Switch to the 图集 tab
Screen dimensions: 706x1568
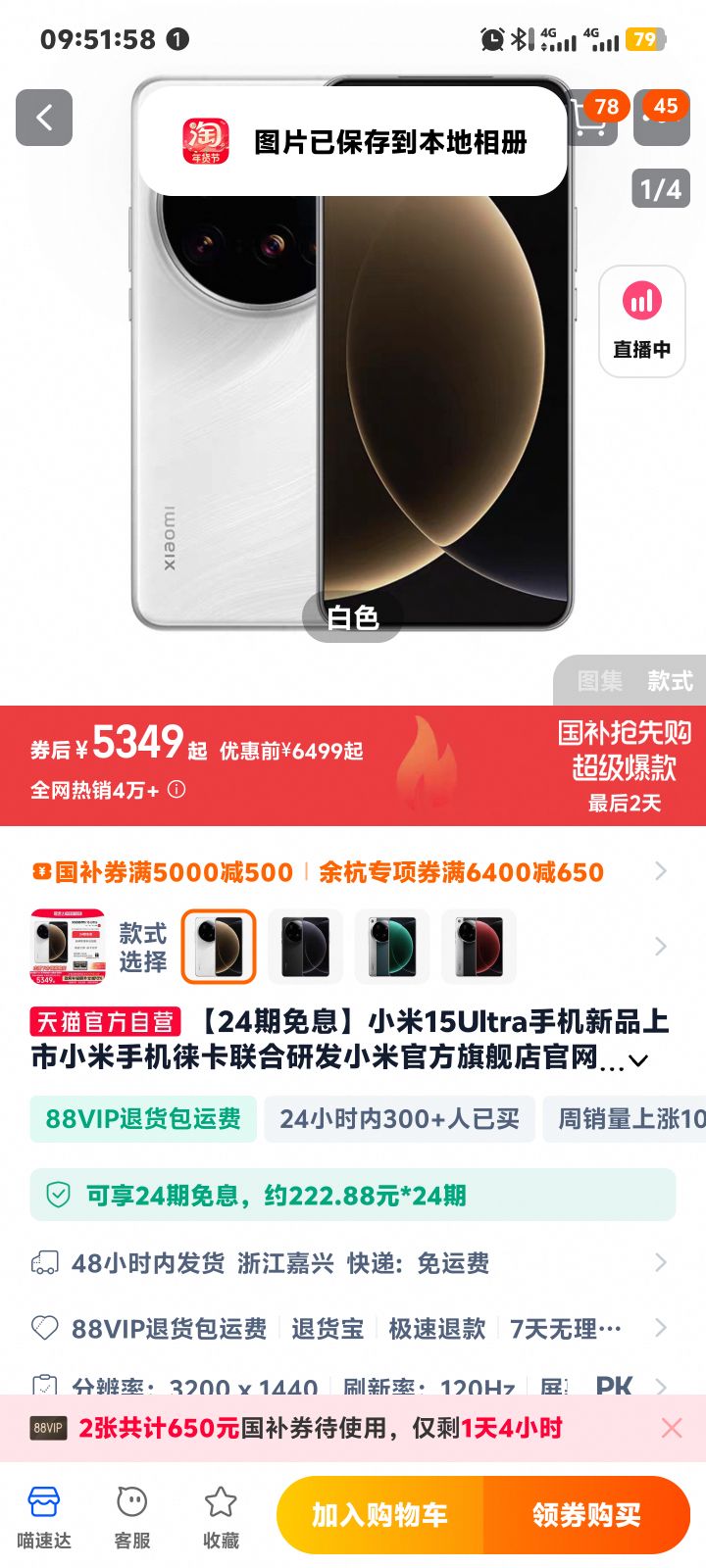pyautogui.click(x=600, y=681)
